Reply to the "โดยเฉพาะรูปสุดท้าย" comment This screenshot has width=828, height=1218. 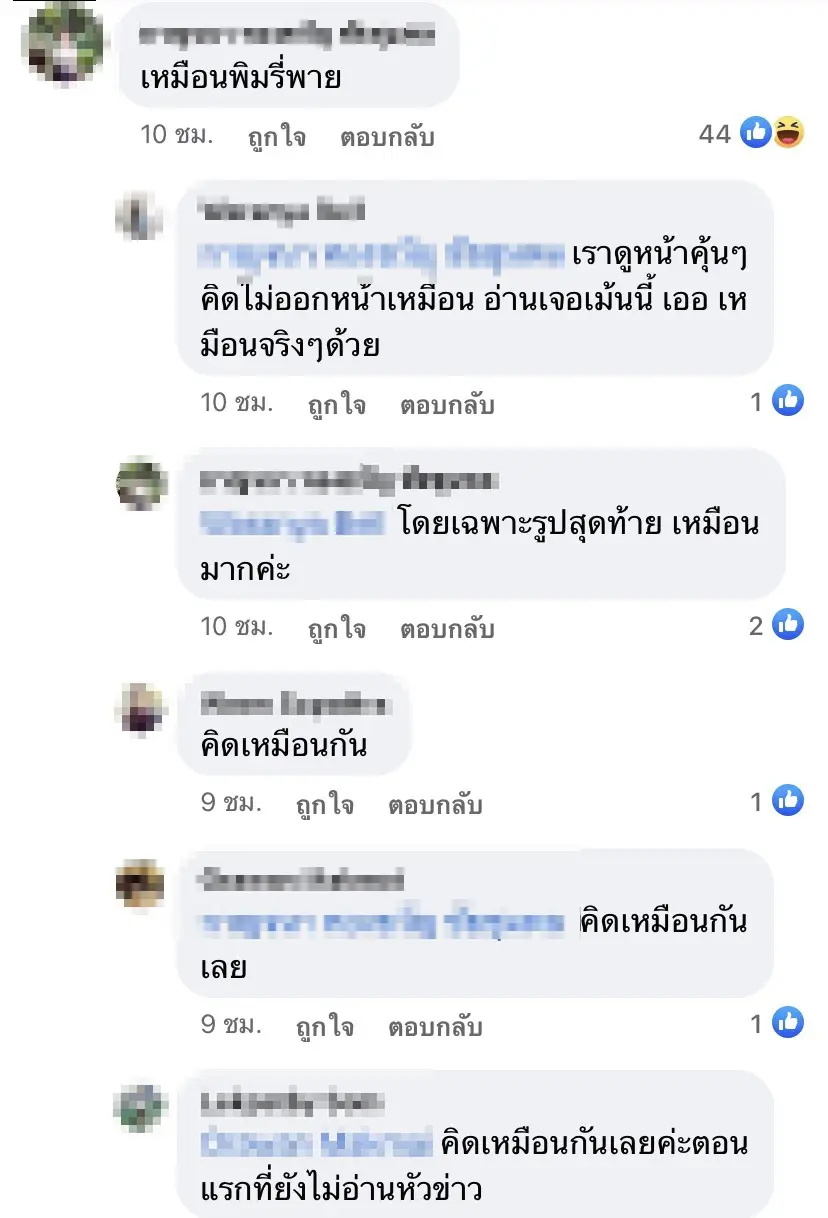[x=447, y=629]
